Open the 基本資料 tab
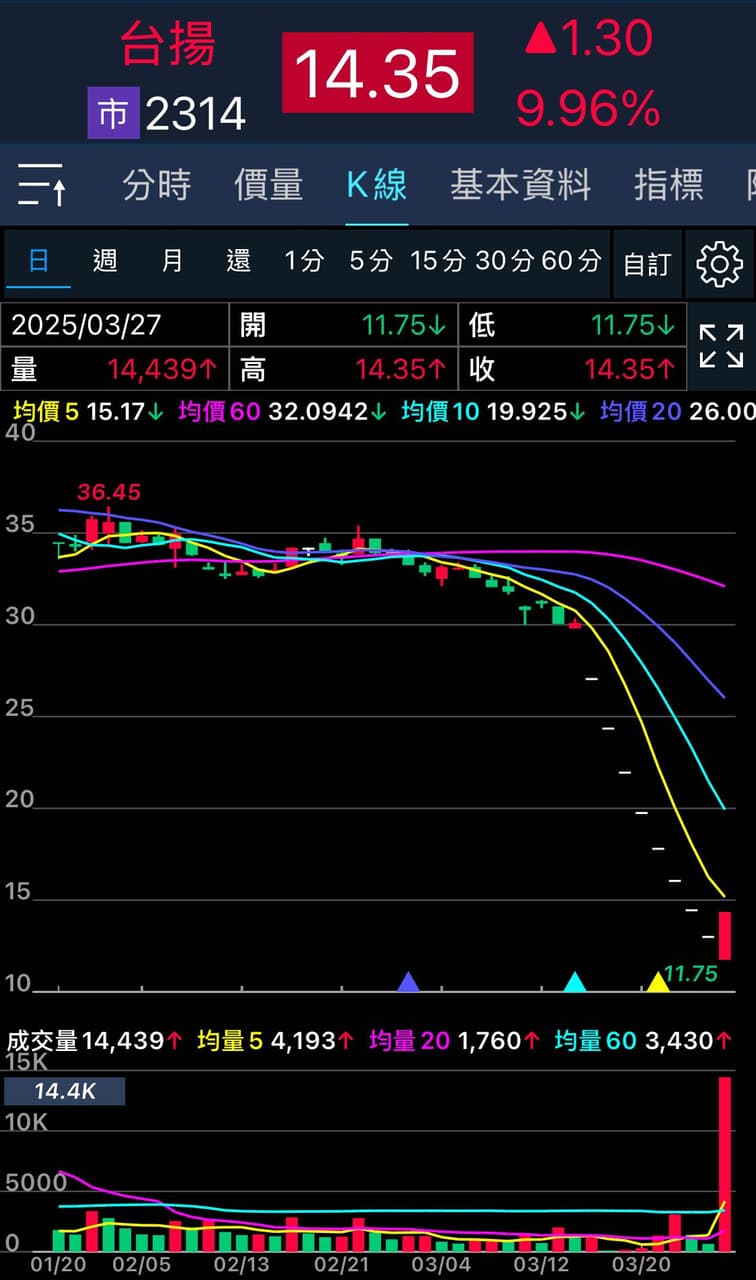The height and width of the screenshot is (1280, 756). [520, 185]
